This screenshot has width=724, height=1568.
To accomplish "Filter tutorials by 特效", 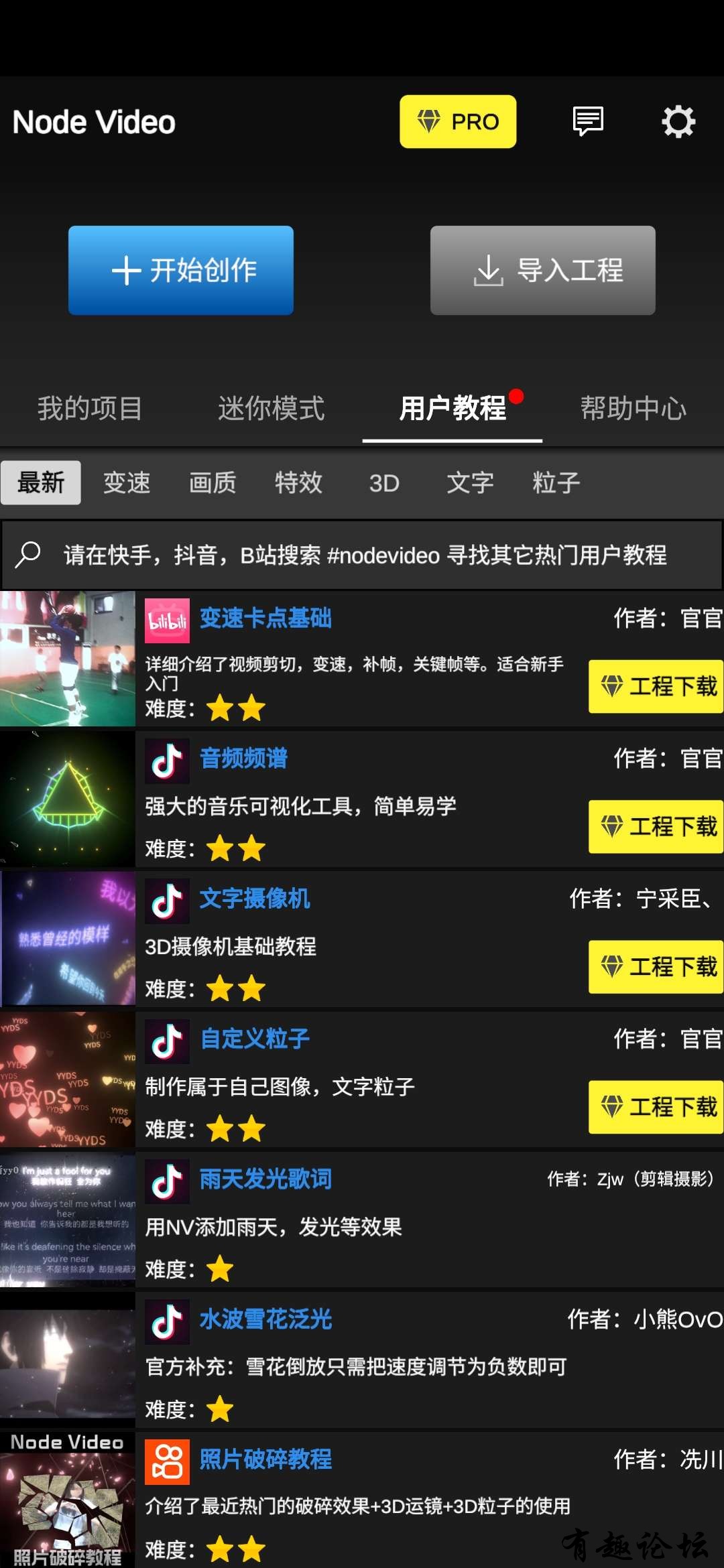I will pos(298,482).
